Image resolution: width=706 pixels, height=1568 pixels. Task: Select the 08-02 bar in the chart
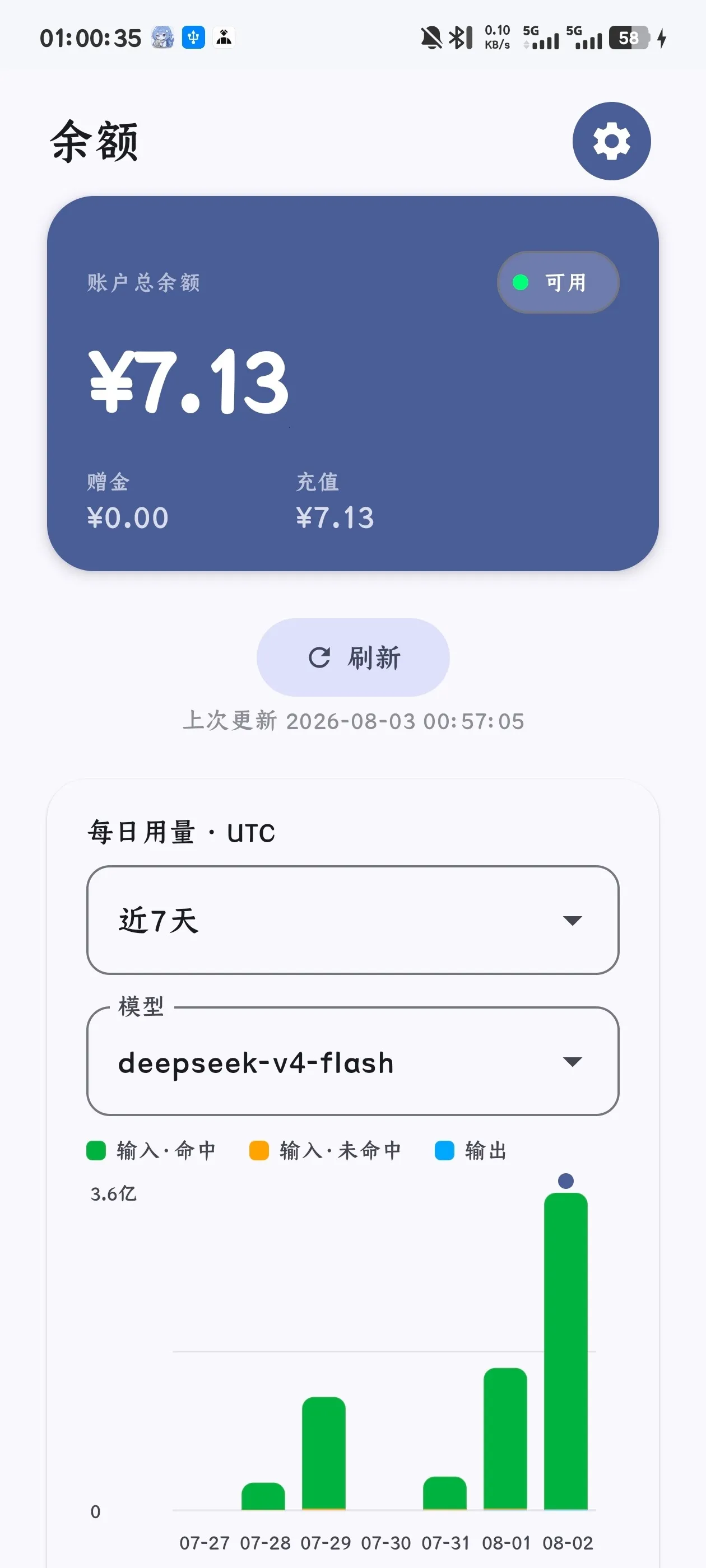tap(565, 1351)
